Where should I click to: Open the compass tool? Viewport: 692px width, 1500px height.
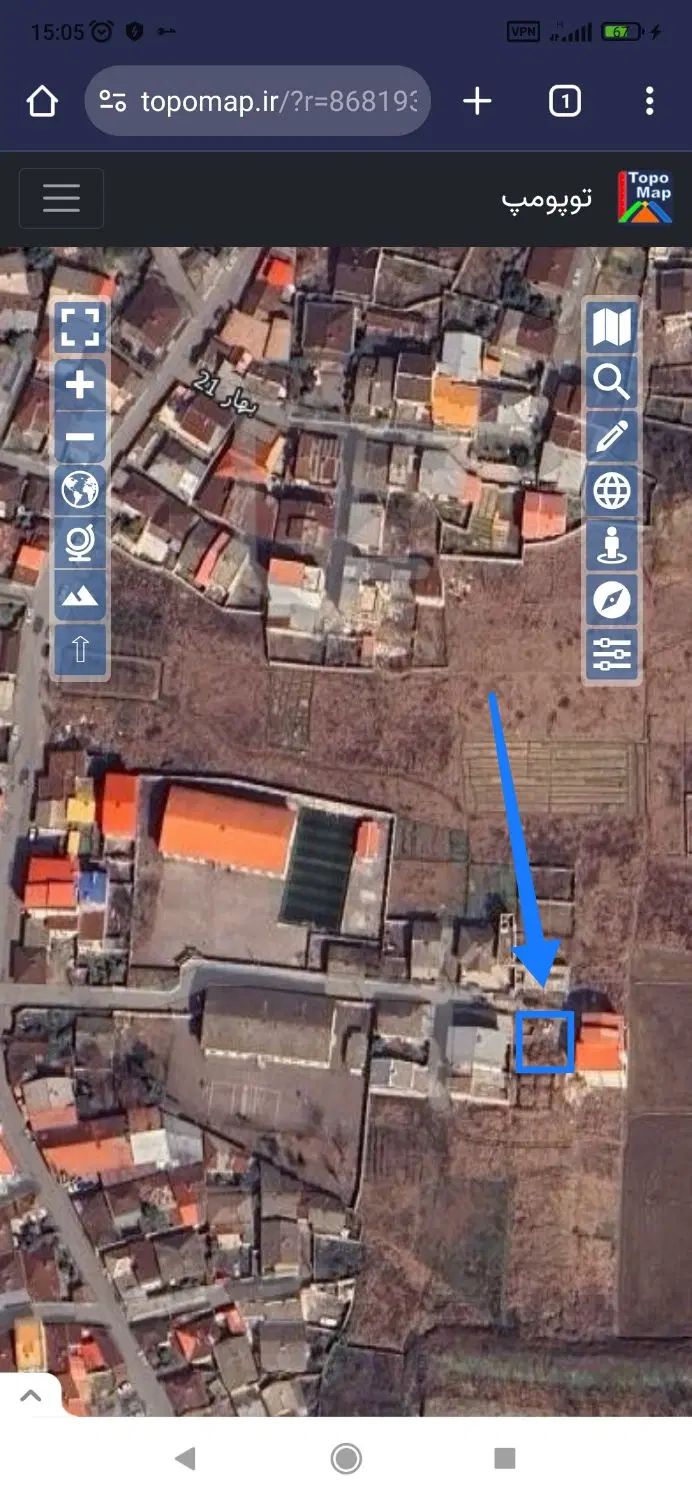(612, 599)
